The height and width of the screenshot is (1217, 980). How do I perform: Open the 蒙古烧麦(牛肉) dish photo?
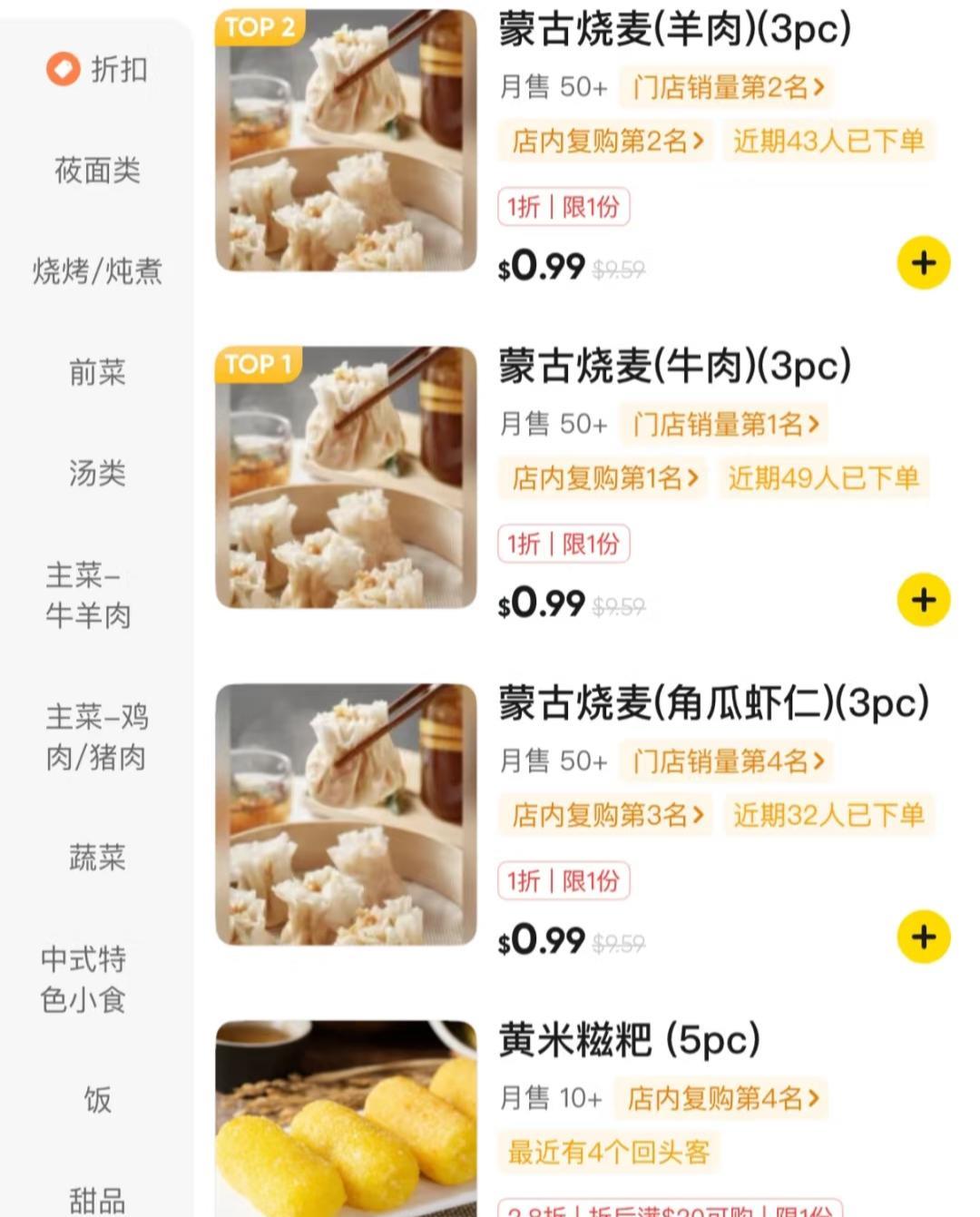pyautogui.click(x=346, y=477)
